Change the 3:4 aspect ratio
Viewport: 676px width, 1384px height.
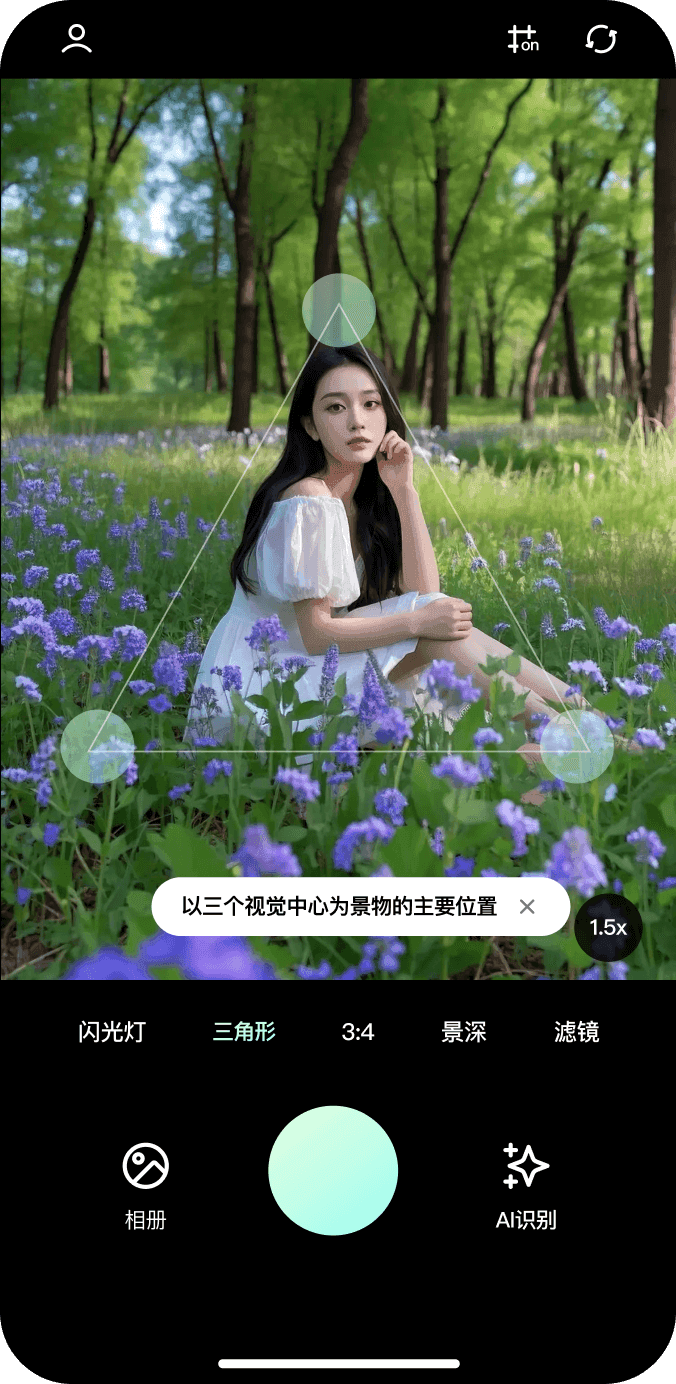pos(358,1032)
